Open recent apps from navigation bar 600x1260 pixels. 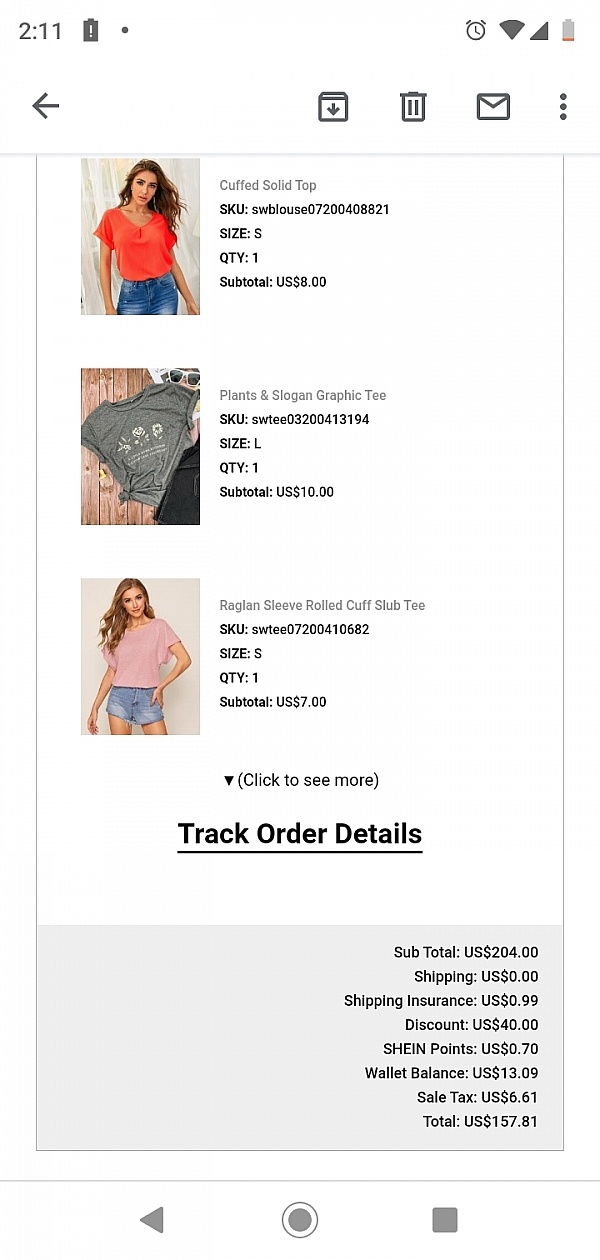tap(445, 1220)
